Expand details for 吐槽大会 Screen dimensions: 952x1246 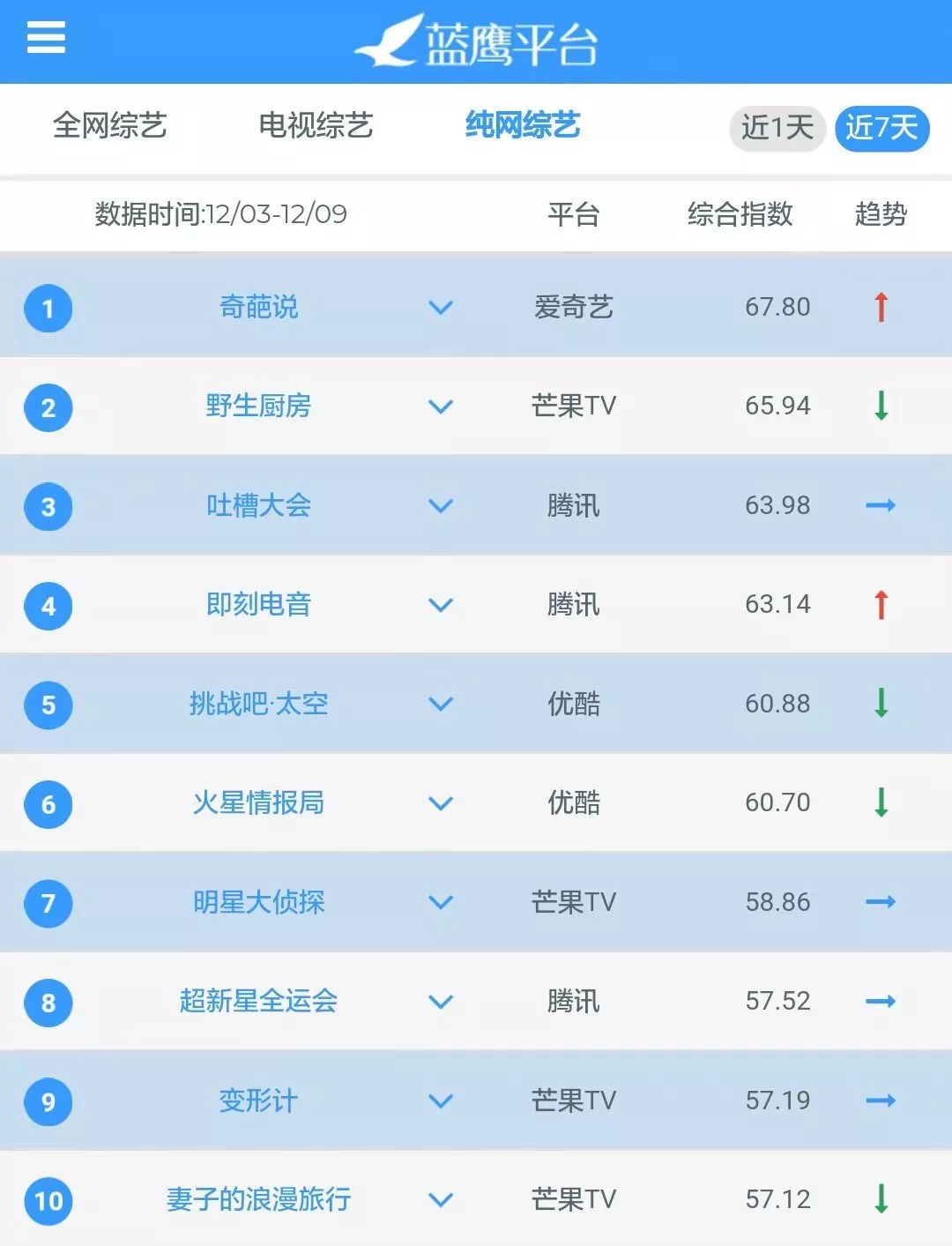pos(438,505)
